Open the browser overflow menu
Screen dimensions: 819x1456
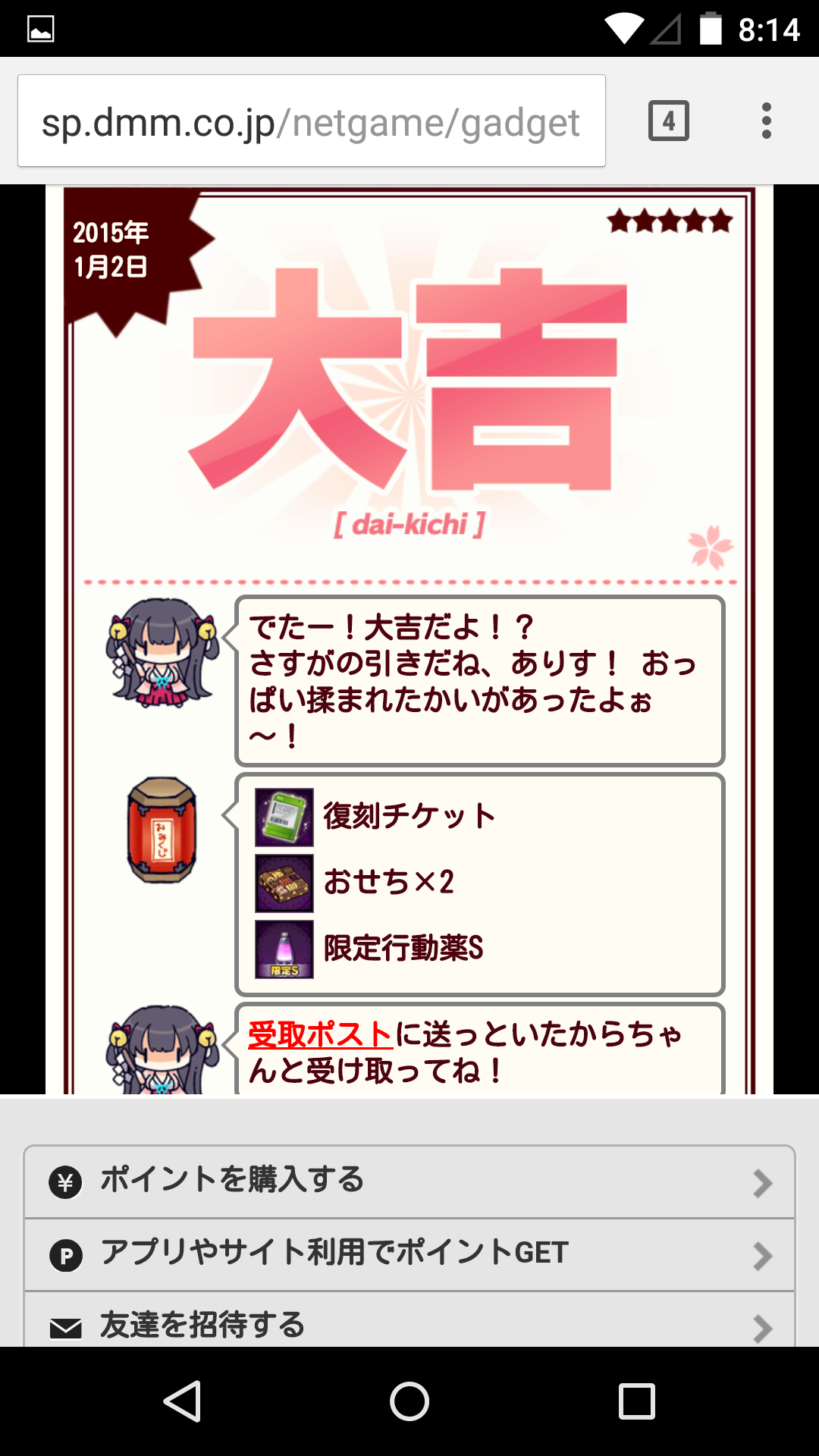pyautogui.click(x=767, y=121)
